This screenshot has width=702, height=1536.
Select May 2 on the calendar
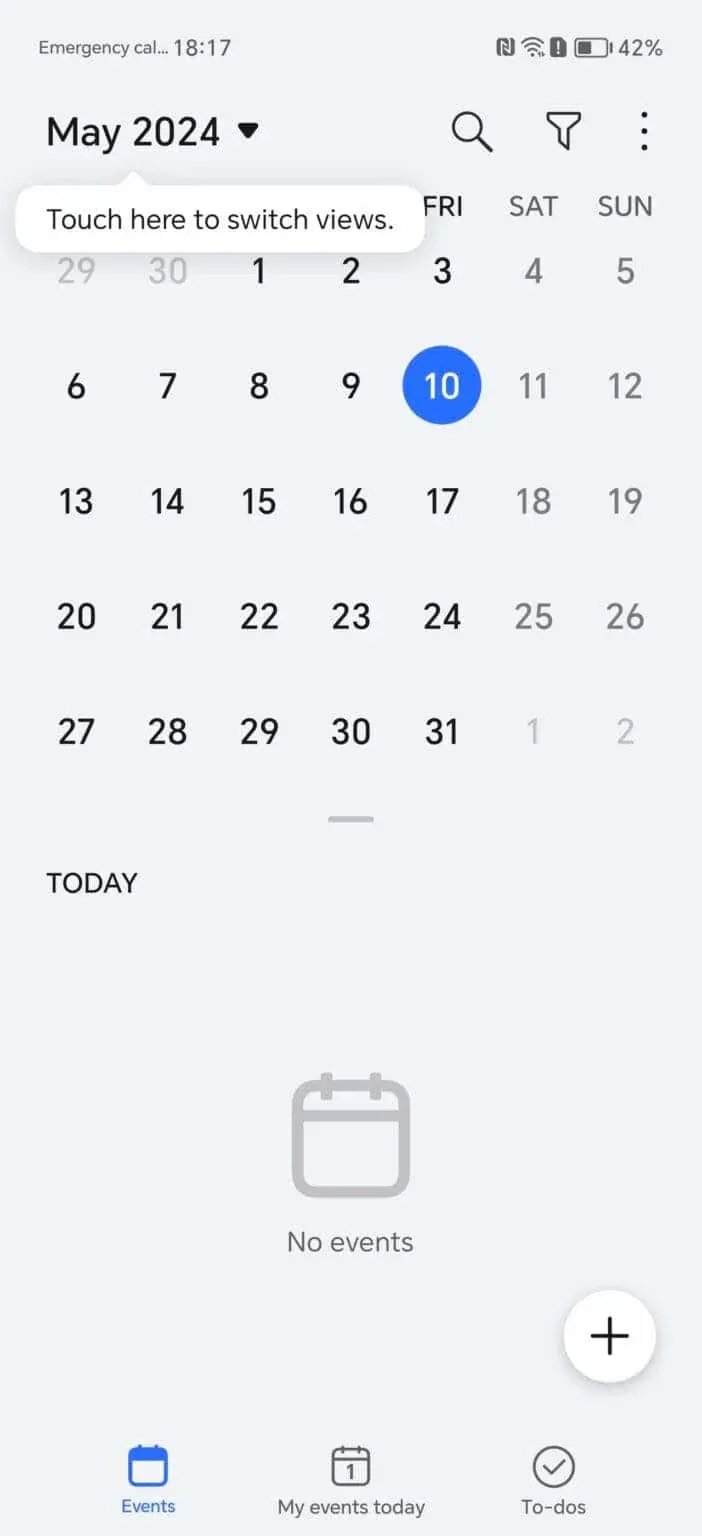[x=351, y=272]
